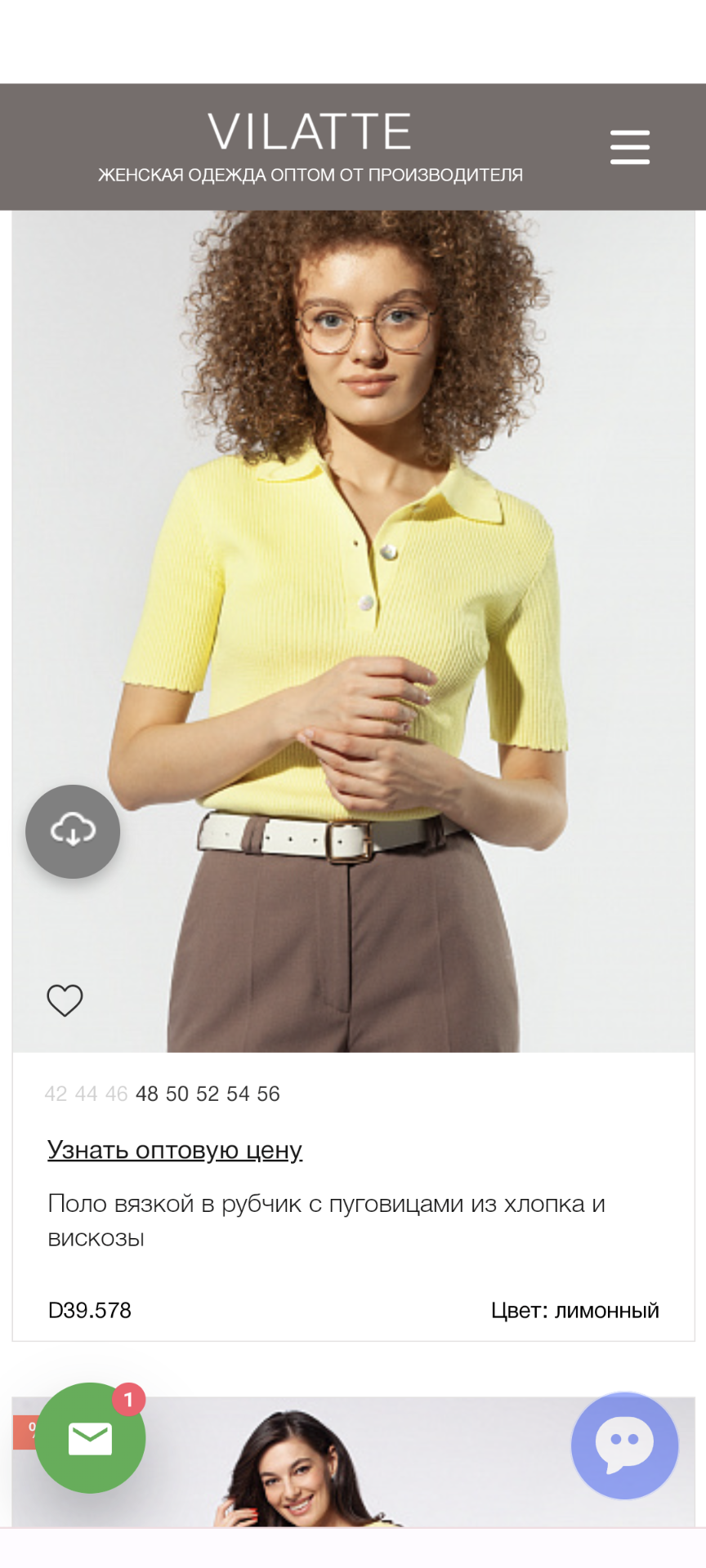706x1568 pixels.
Task: Tap the 'Узнать оптовую цену' link
Action: 175,1150
